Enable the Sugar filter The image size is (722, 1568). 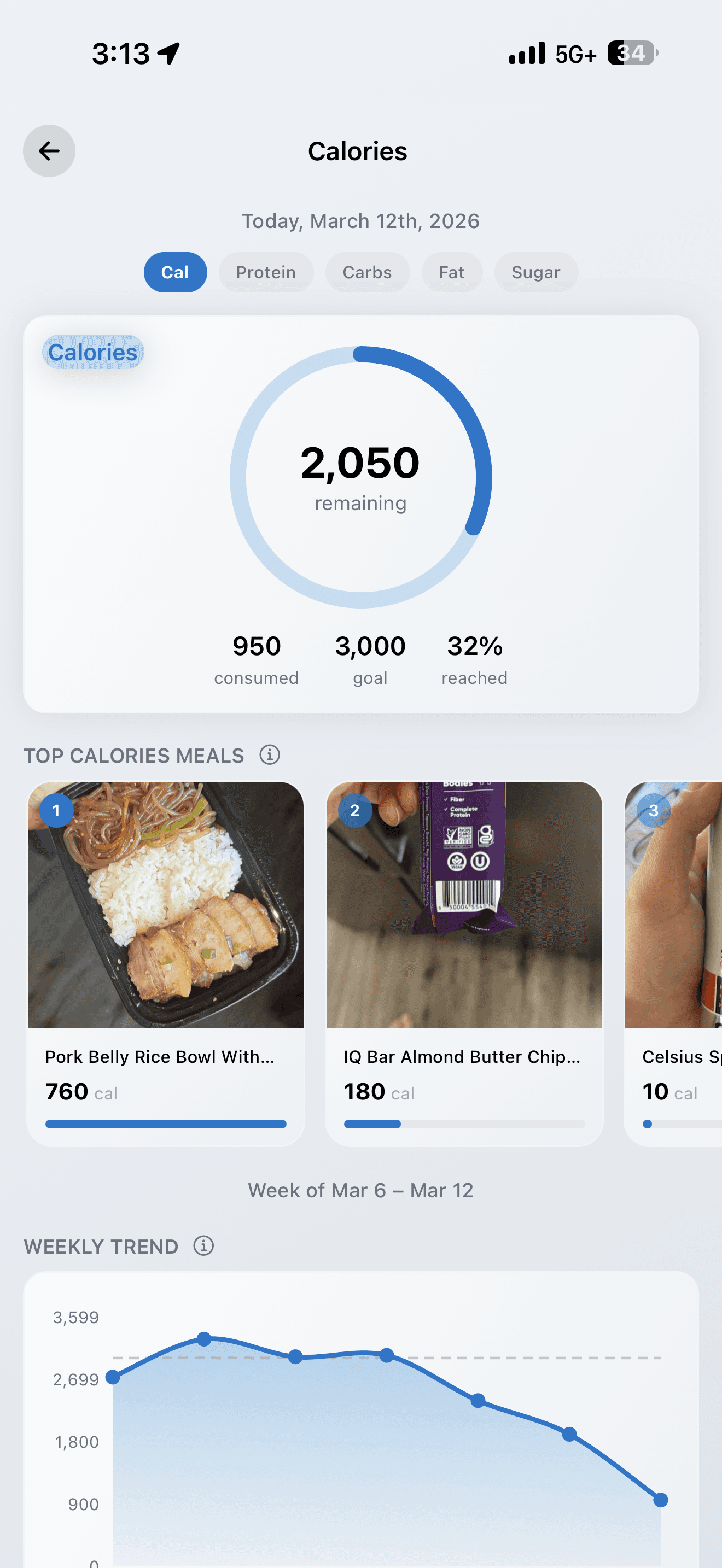click(535, 272)
